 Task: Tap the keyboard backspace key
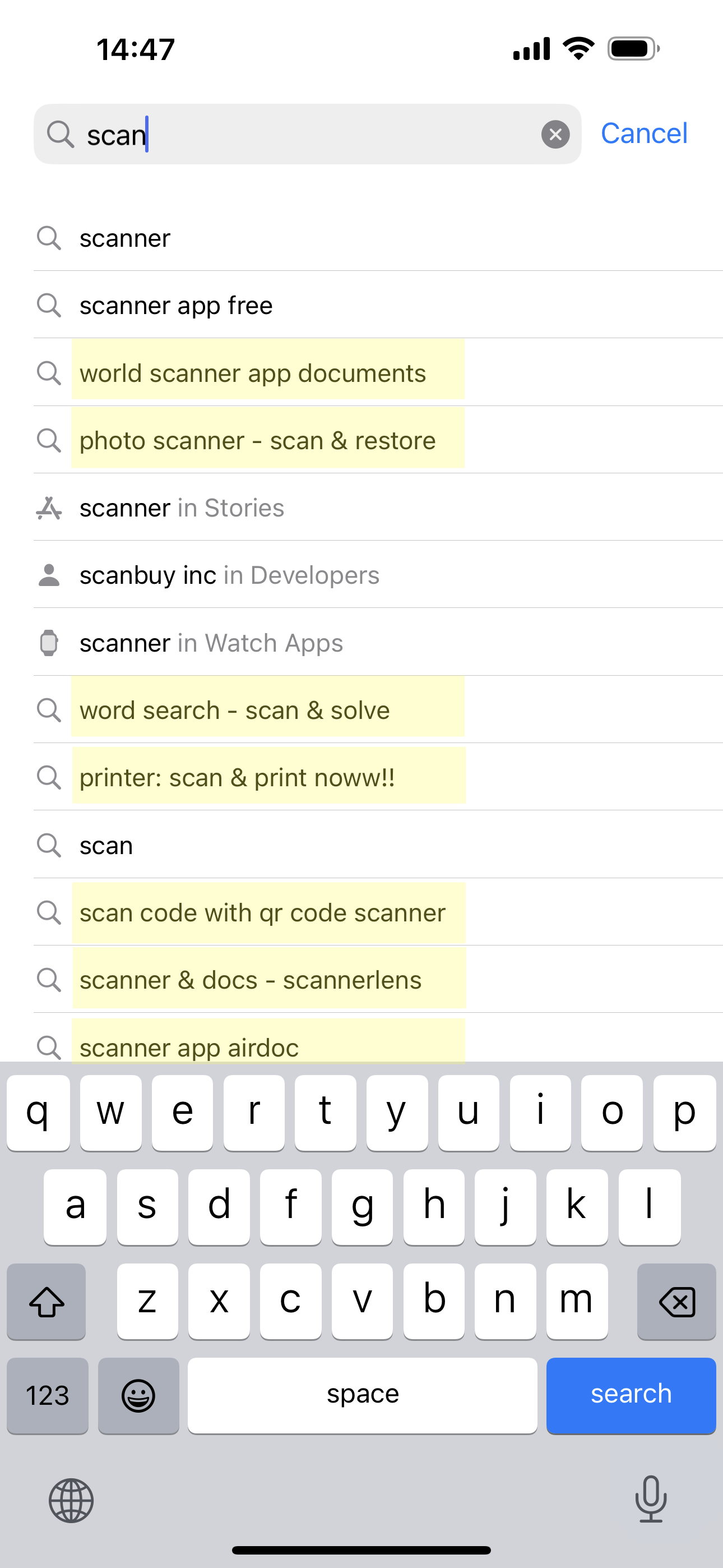[x=676, y=1302]
